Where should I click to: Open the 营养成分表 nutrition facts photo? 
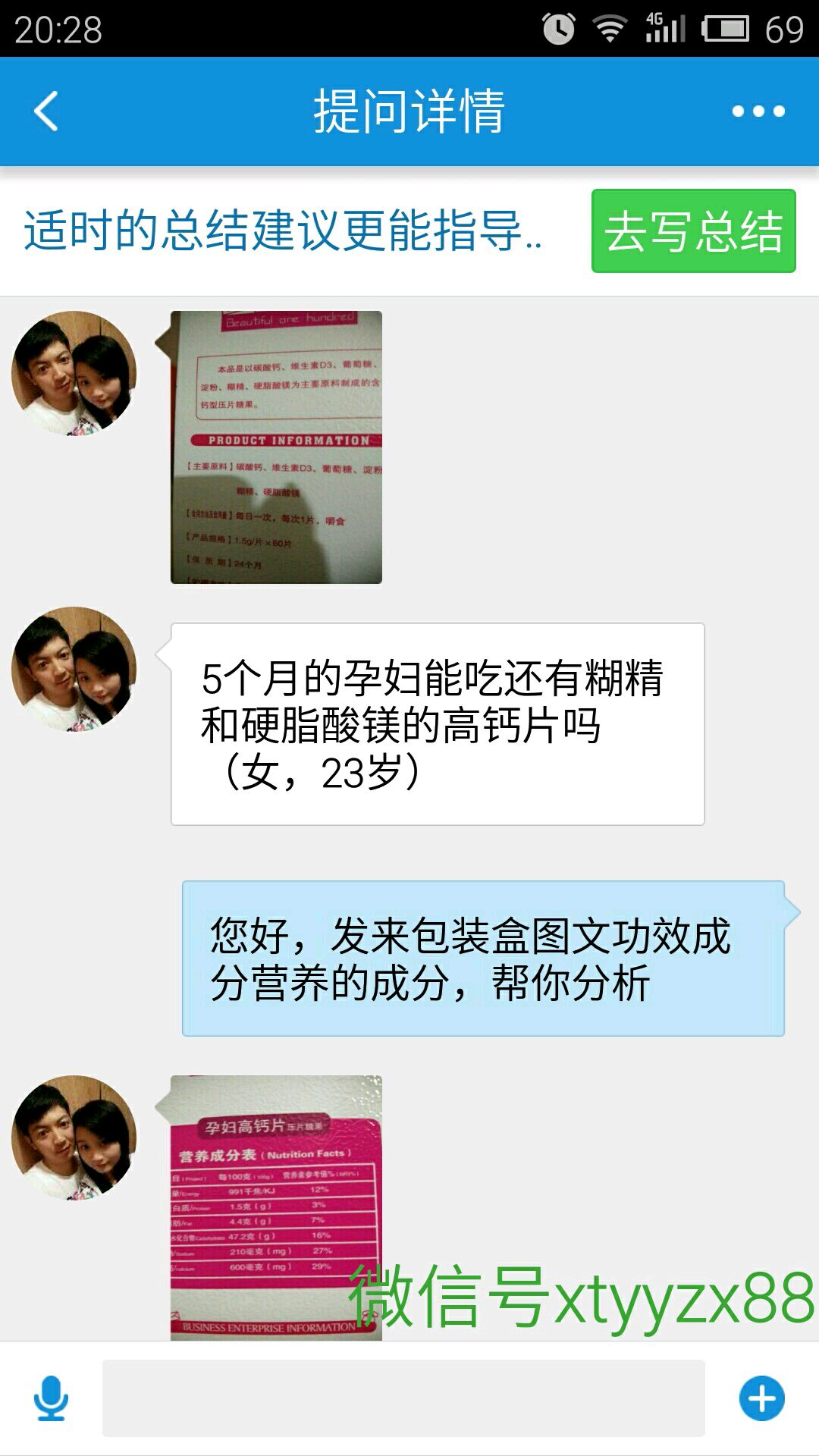[x=276, y=1207]
